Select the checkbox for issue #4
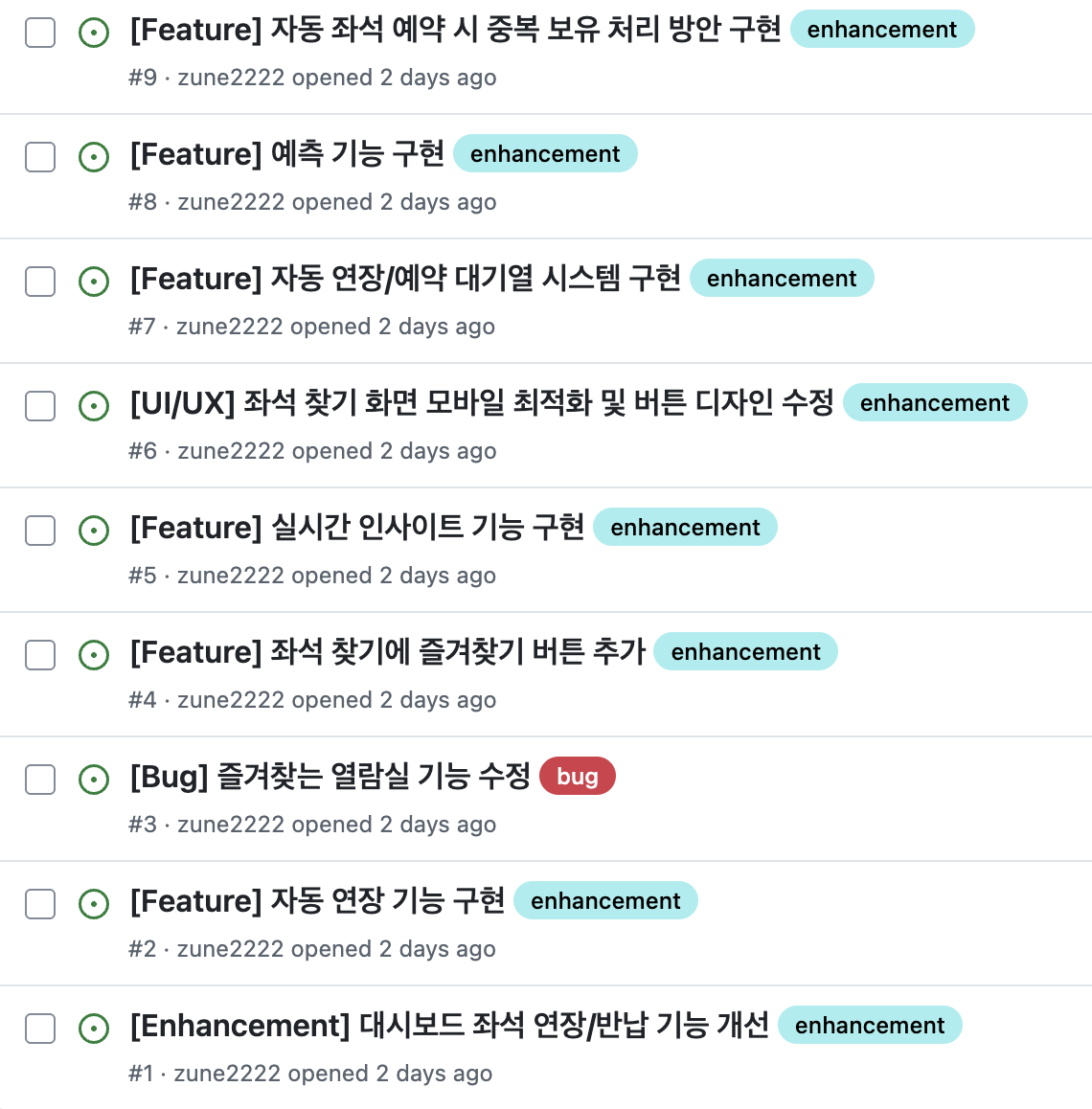Image resolution: width=1092 pixels, height=1109 pixels. click(x=40, y=655)
